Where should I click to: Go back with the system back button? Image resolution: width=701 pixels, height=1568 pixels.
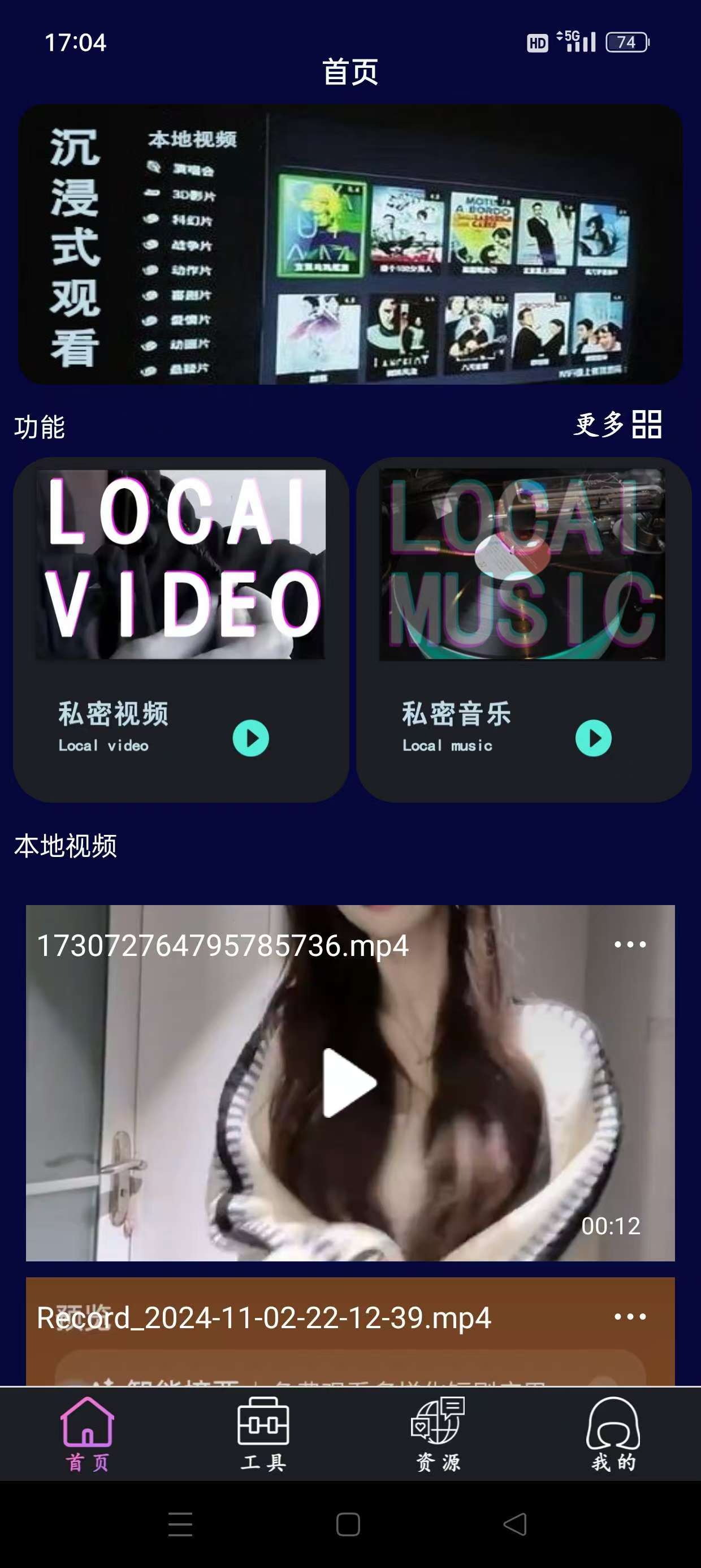(x=515, y=1524)
